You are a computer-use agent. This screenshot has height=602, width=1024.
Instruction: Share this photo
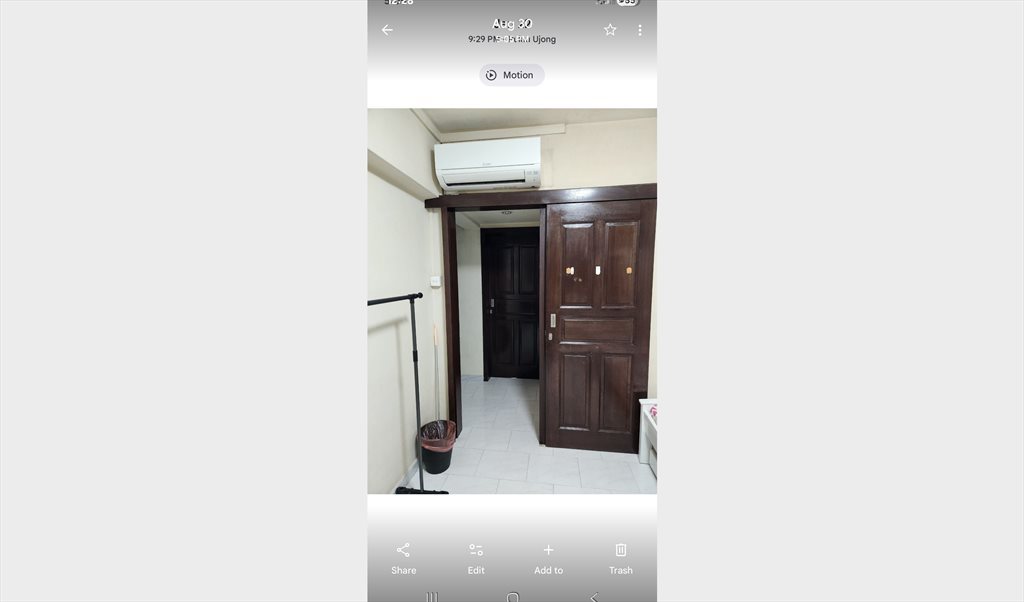click(x=403, y=558)
